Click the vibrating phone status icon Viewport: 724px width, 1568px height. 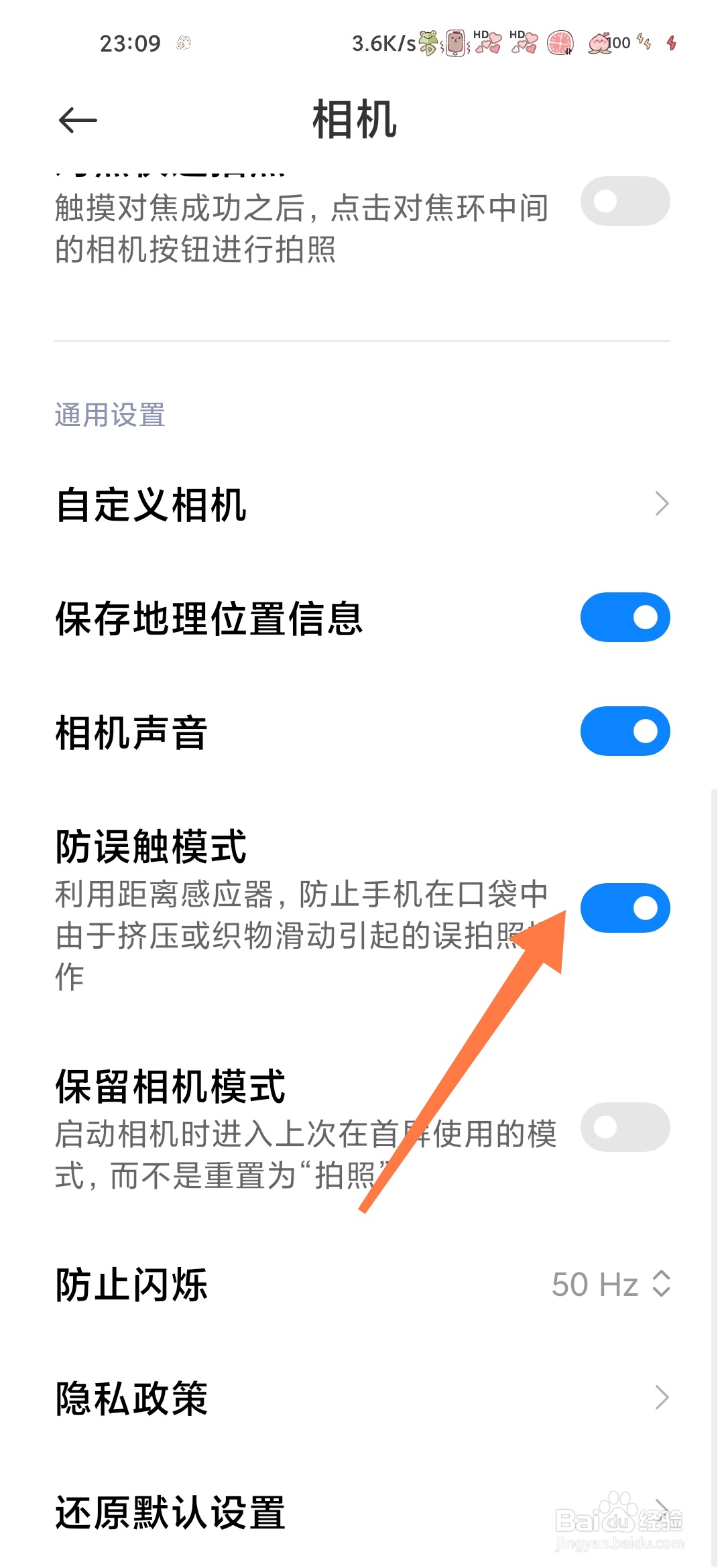click(x=455, y=42)
